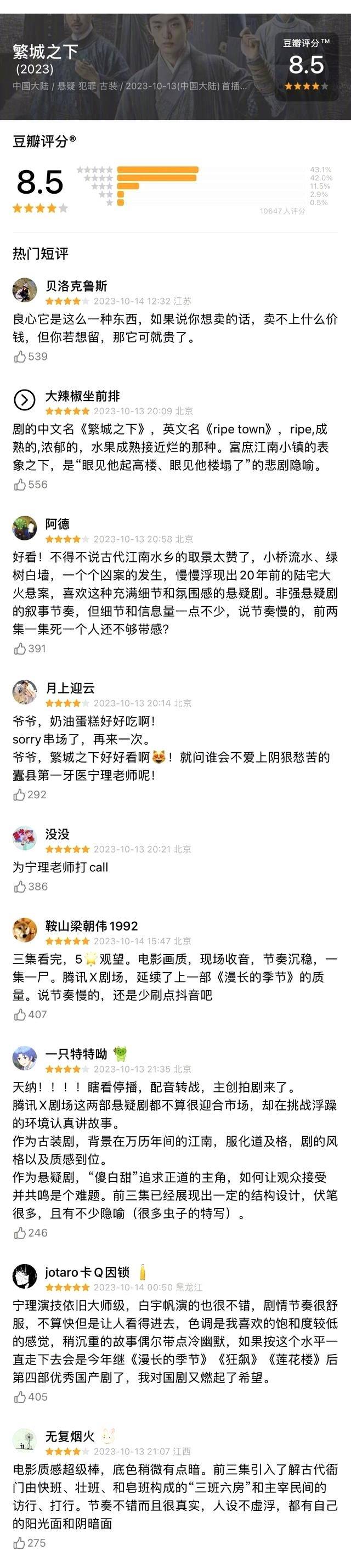Image resolution: width=351 pixels, height=1568 pixels.
Task: Visit 鞍山梁朝伟1992's profile
Action: [x=25, y=930]
